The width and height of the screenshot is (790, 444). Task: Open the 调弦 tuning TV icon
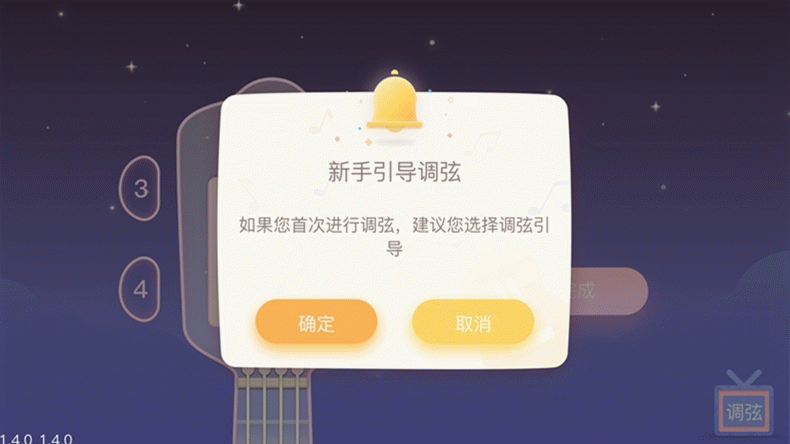743,409
